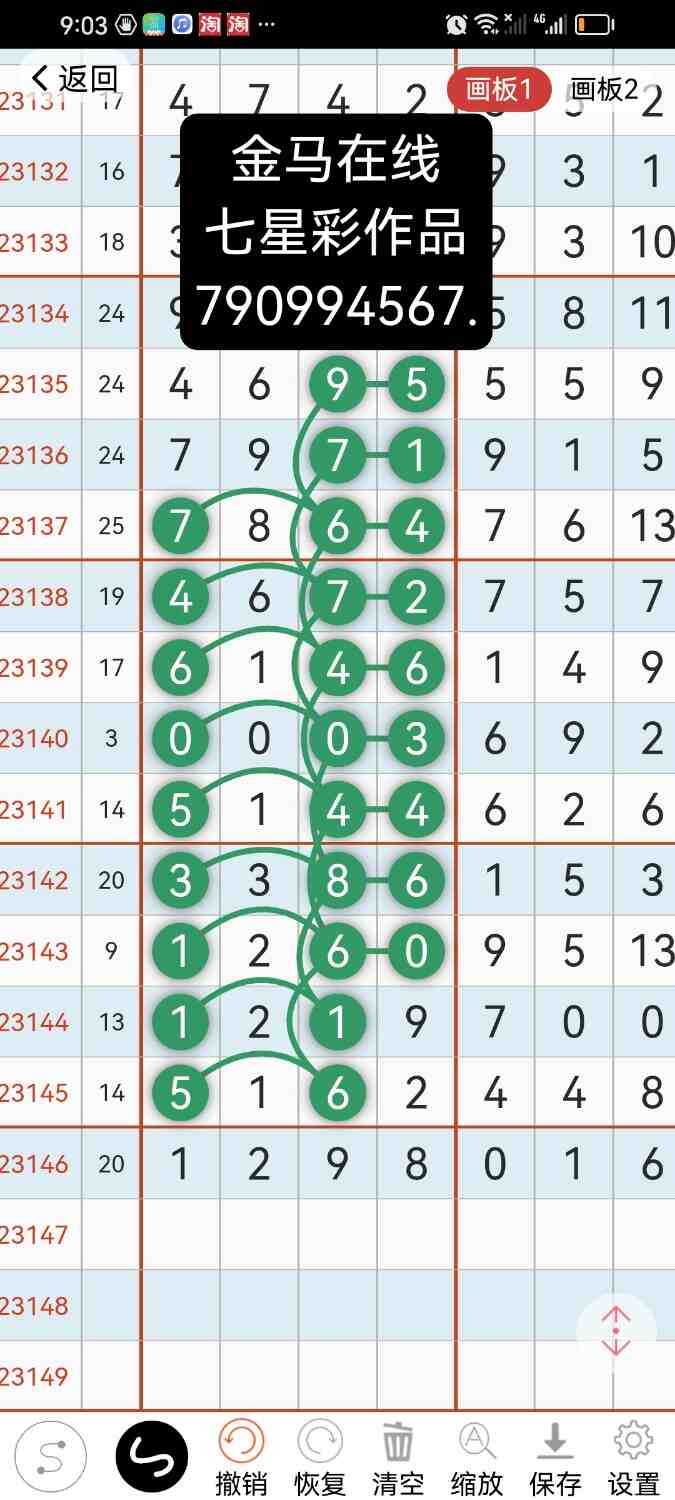
Task: Save the chart with 保存
Action: 555,1458
